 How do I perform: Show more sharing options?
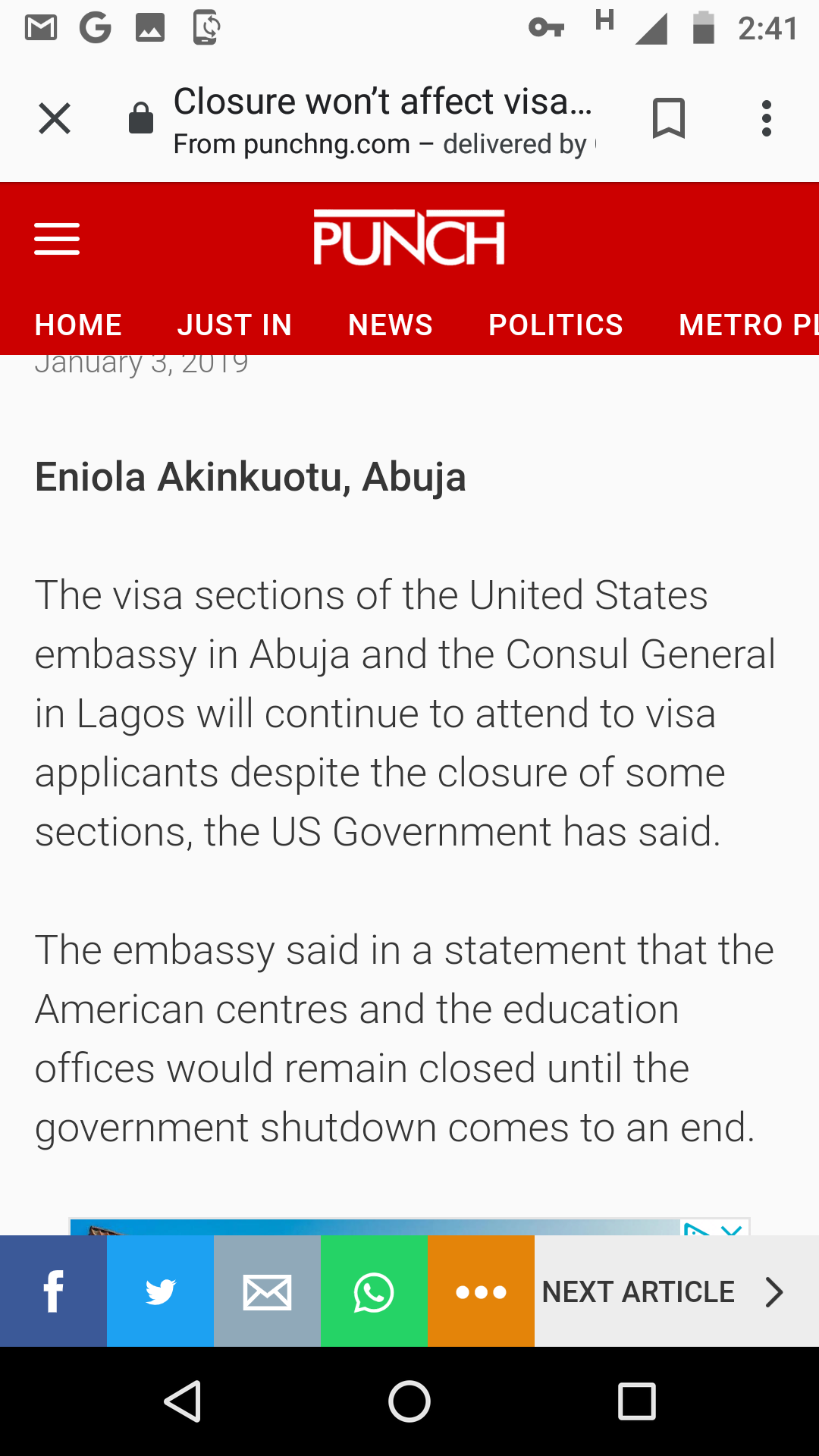[x=481, y=1291]
